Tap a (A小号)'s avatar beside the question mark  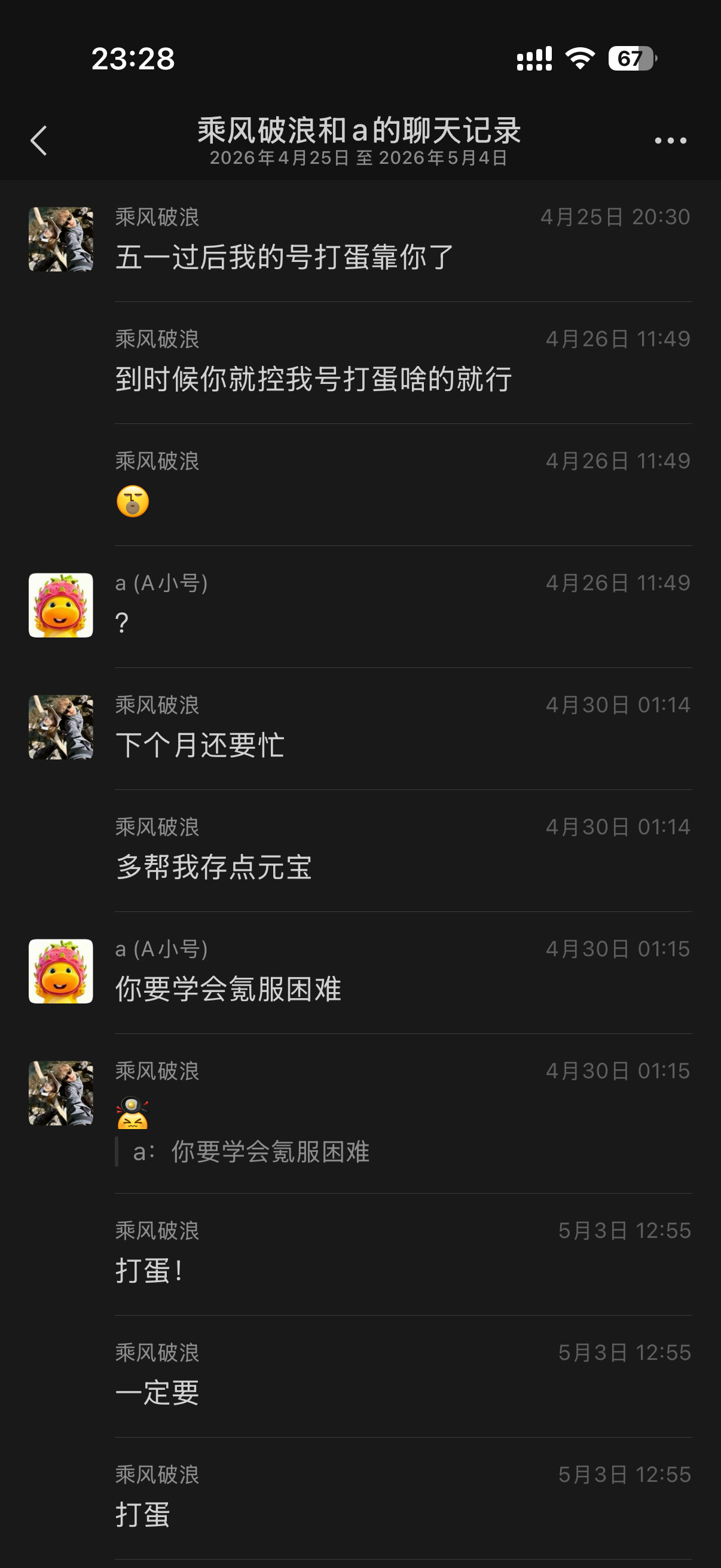[61, 605]
